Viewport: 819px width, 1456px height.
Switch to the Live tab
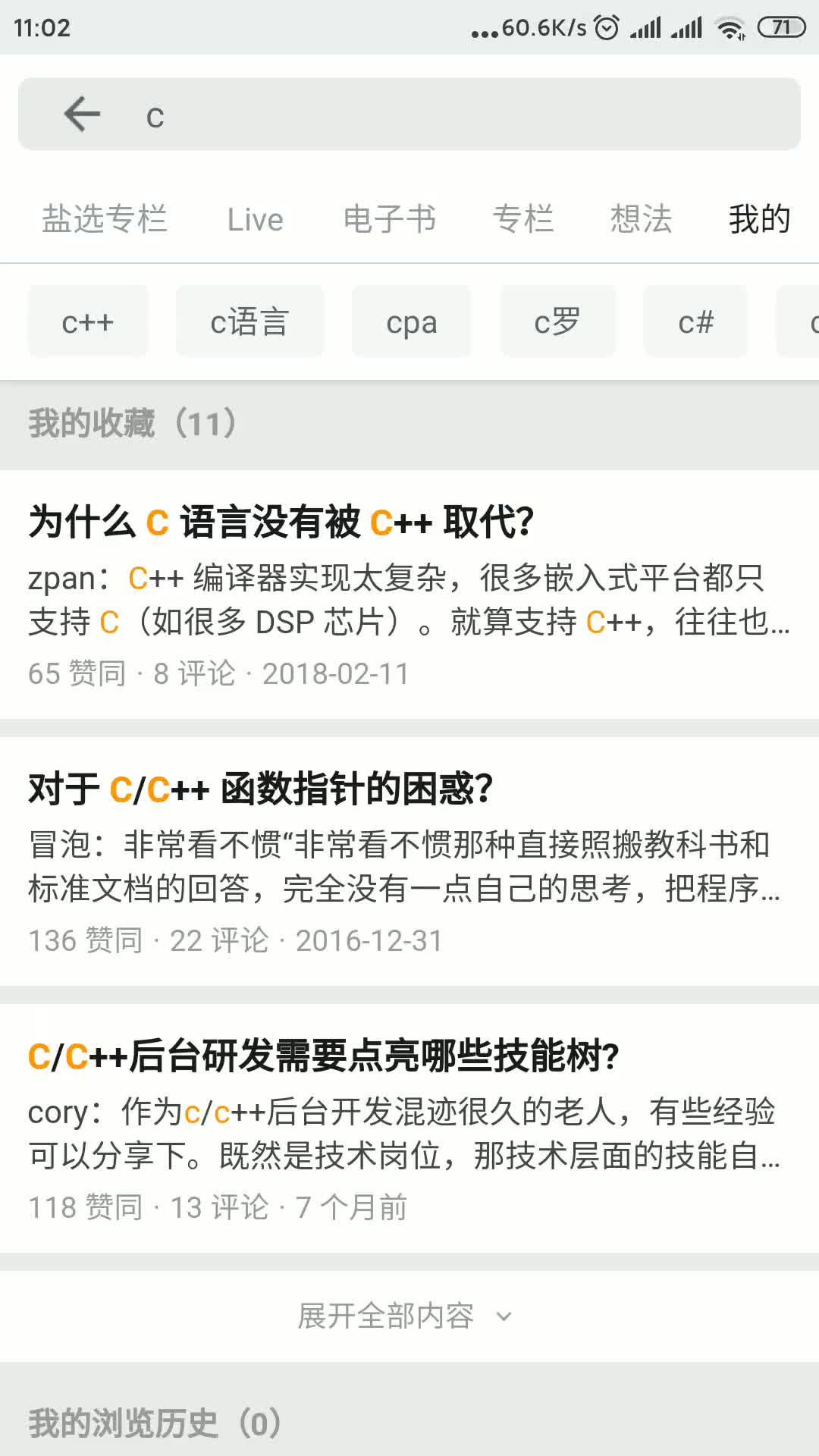coord(255,219)
